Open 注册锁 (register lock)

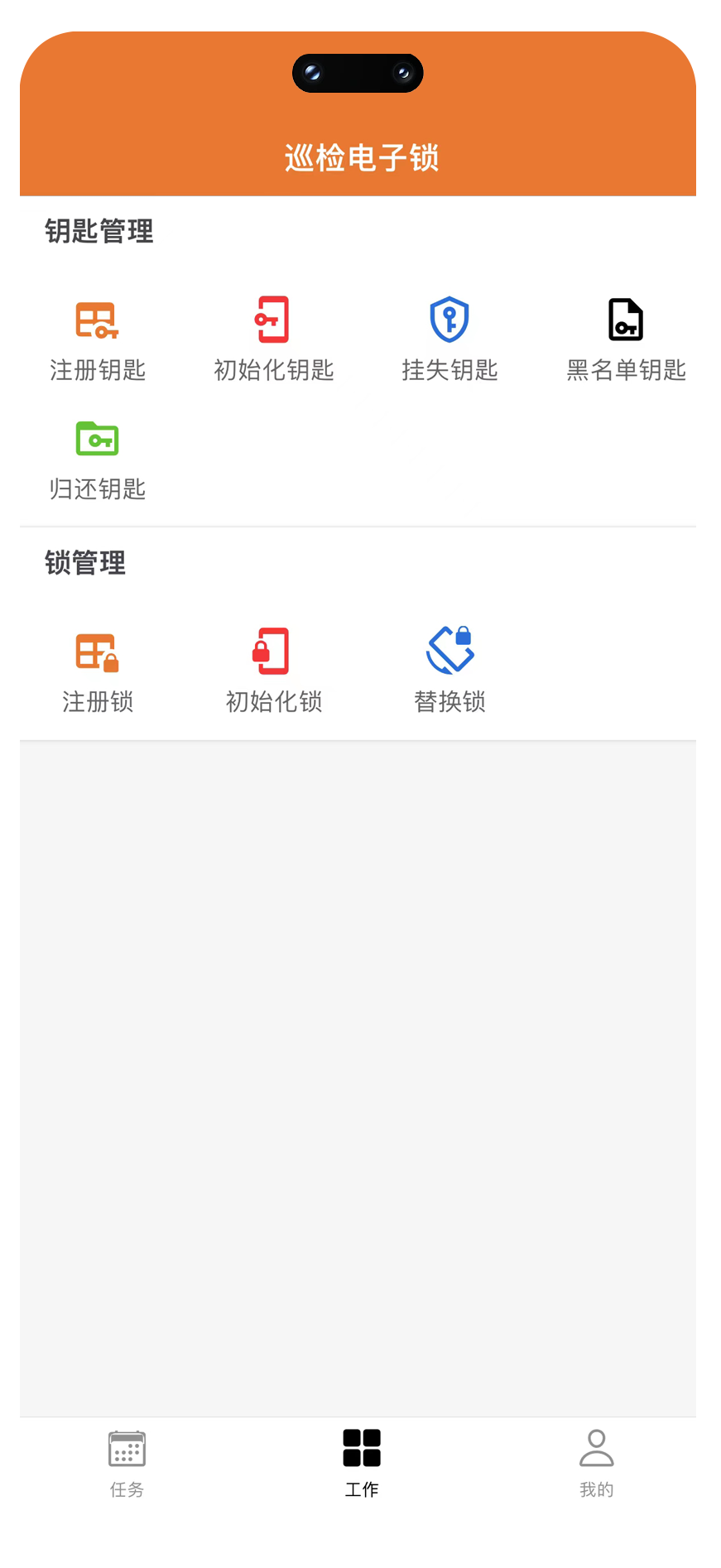pos(98,671)
